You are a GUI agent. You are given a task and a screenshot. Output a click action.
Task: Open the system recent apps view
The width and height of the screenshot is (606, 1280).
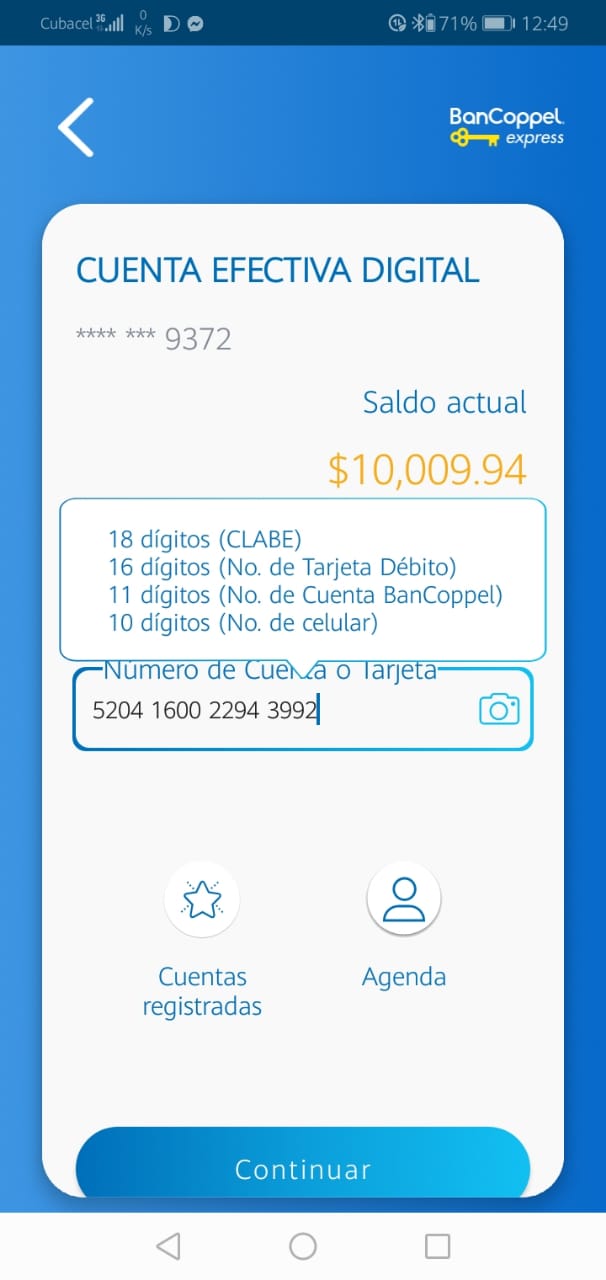click(437, 1245)
